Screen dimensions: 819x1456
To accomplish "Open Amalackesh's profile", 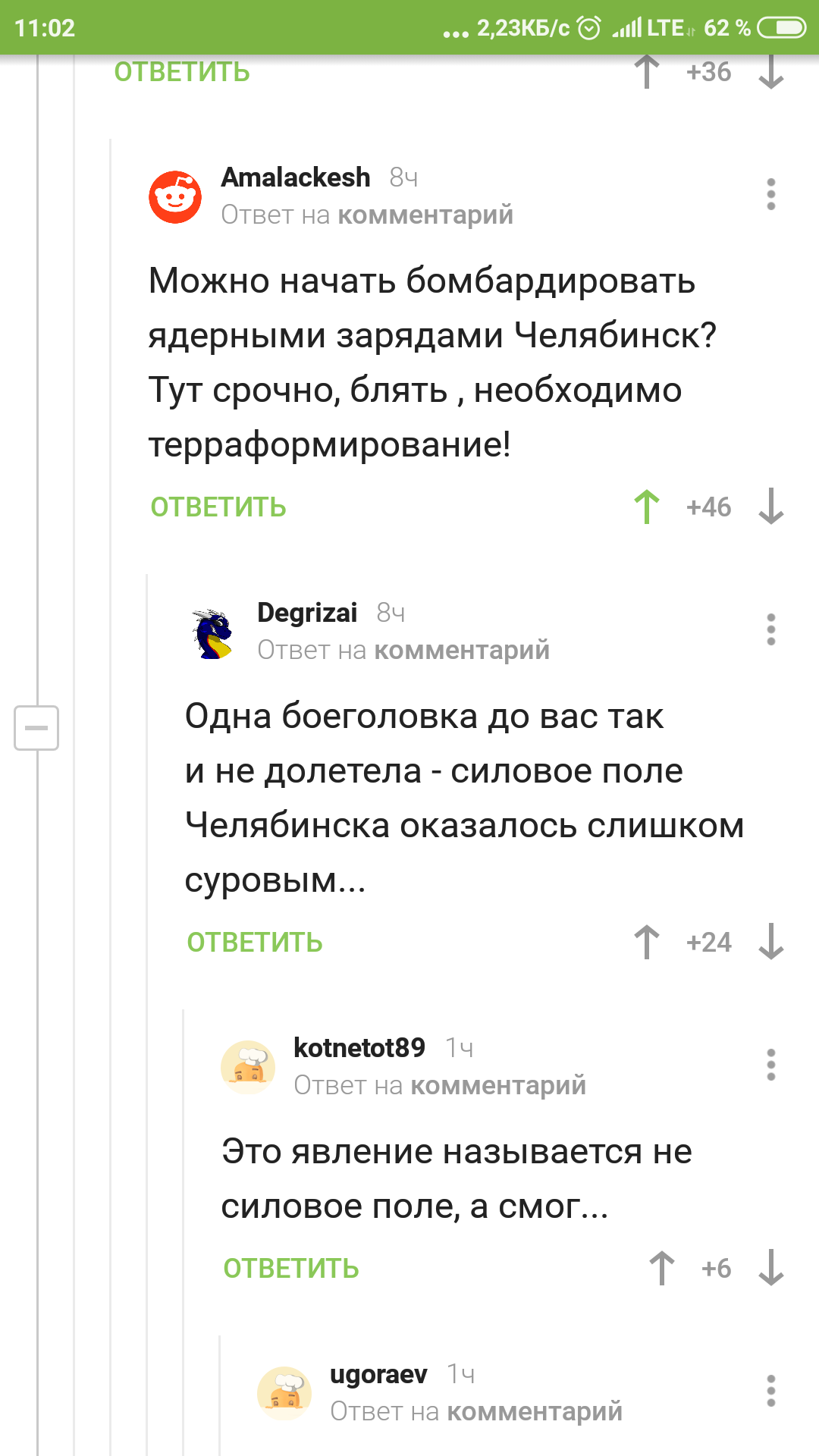I will pyautogui.click(x=296, y=177).
